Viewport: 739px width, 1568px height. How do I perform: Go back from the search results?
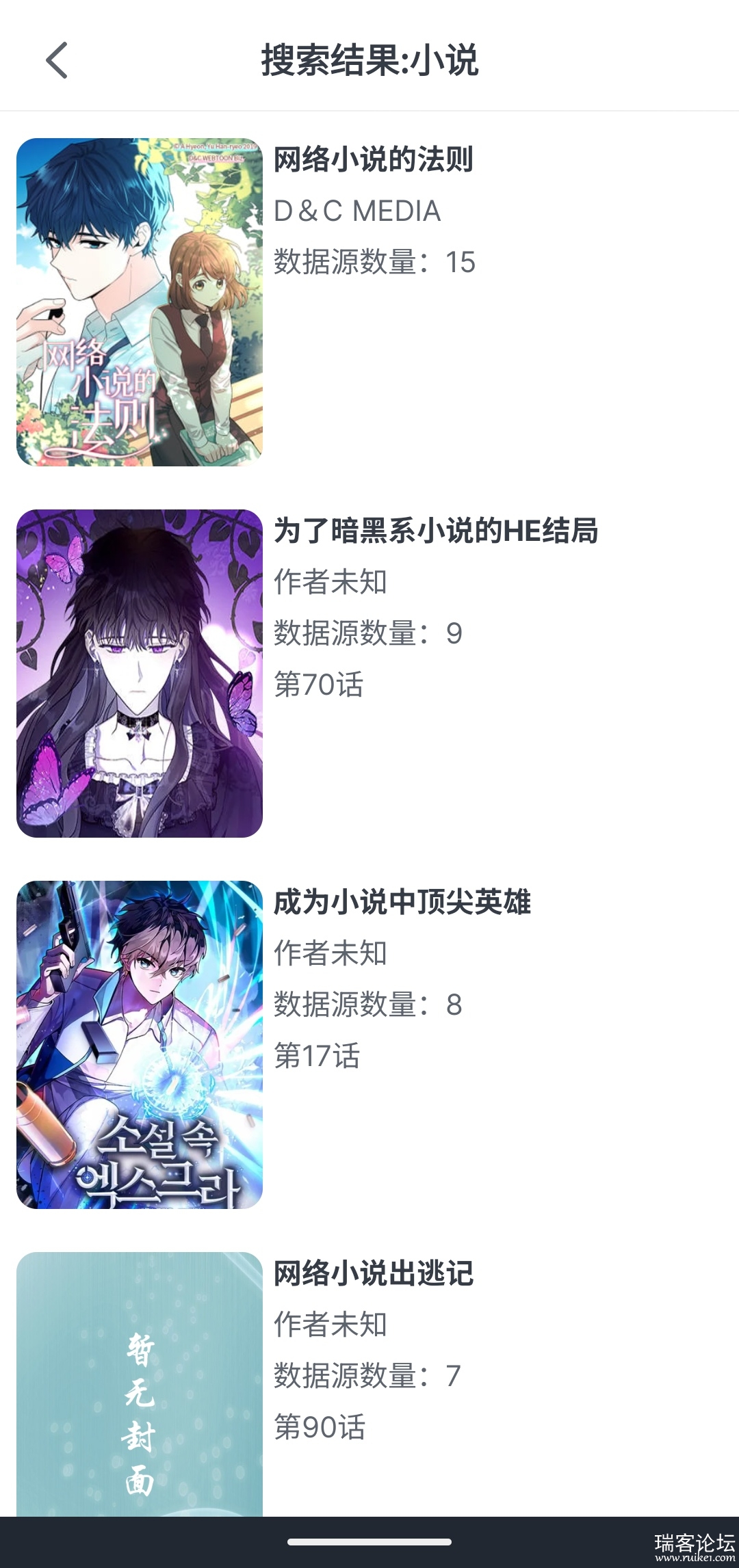coord(57,60)
